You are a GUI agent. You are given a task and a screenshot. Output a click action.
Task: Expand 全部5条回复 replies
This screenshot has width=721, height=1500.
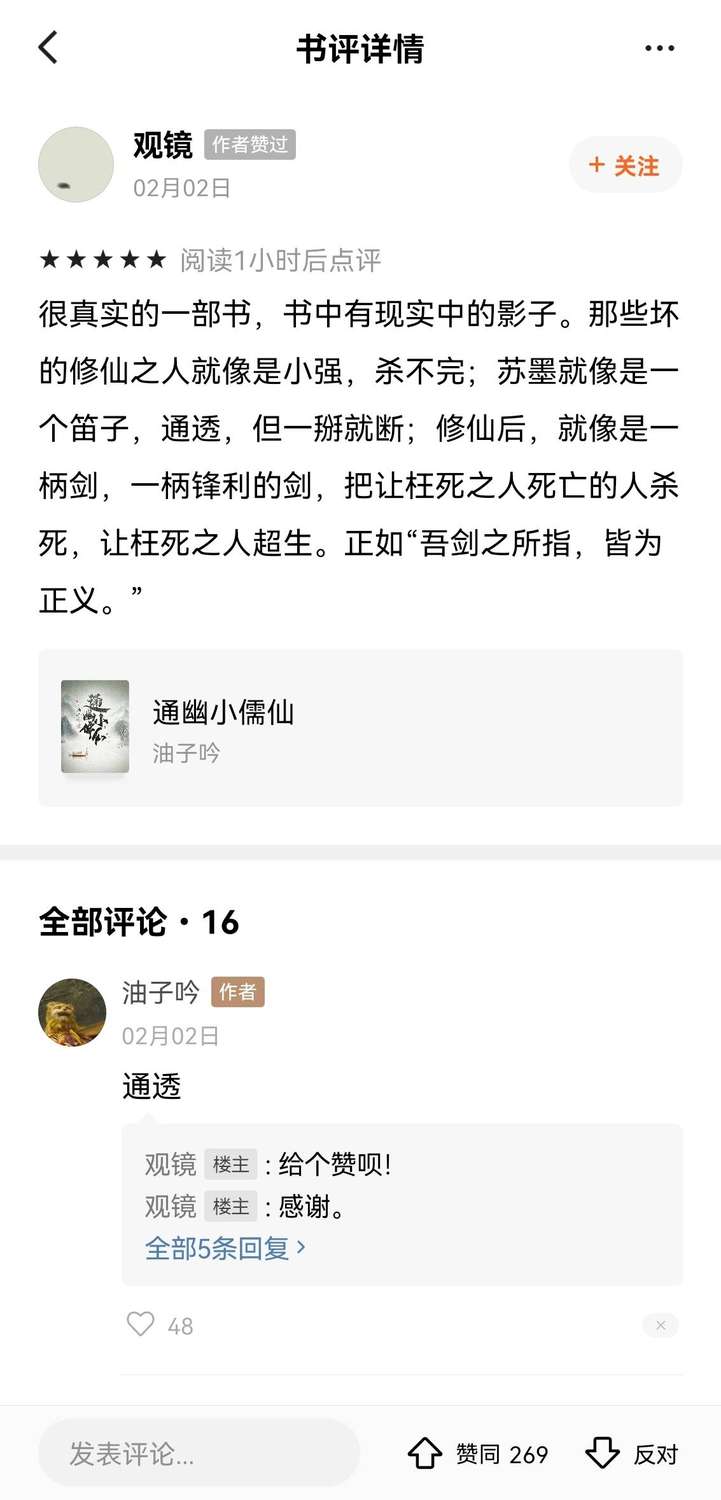point(225,1248)
